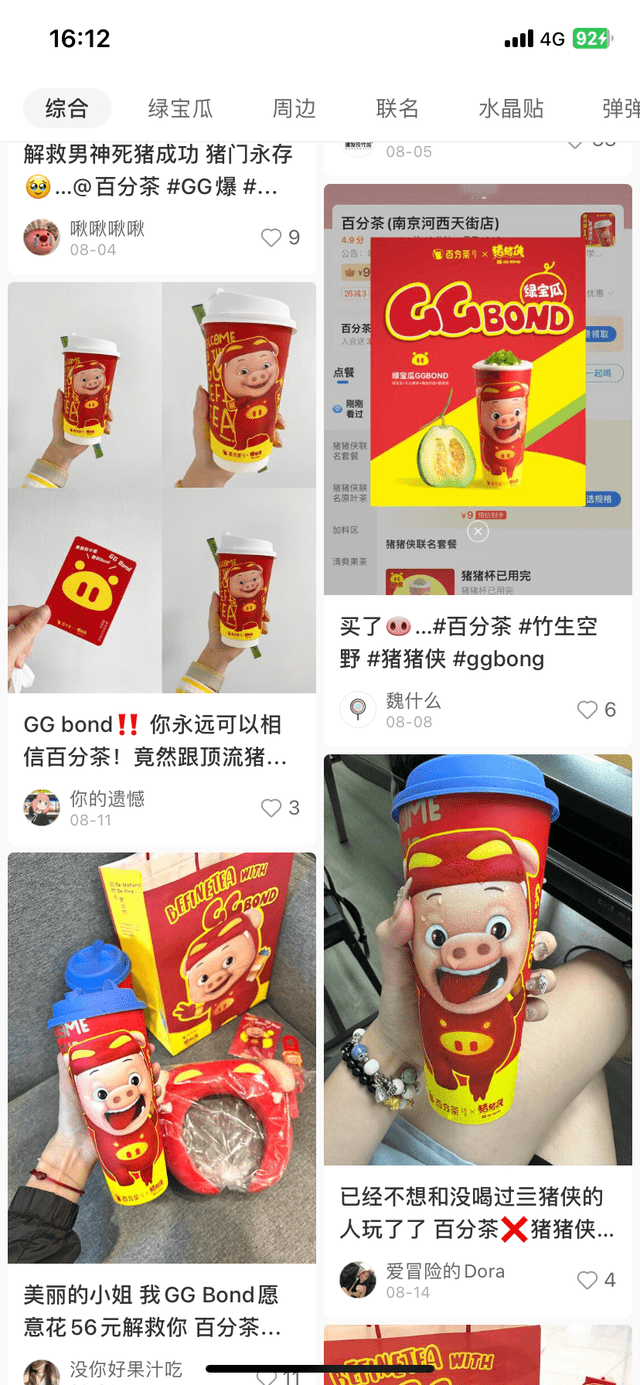Select the 联名 tab
The width and height of the screenshot is (640, 1385).
[x=397, y=108]
